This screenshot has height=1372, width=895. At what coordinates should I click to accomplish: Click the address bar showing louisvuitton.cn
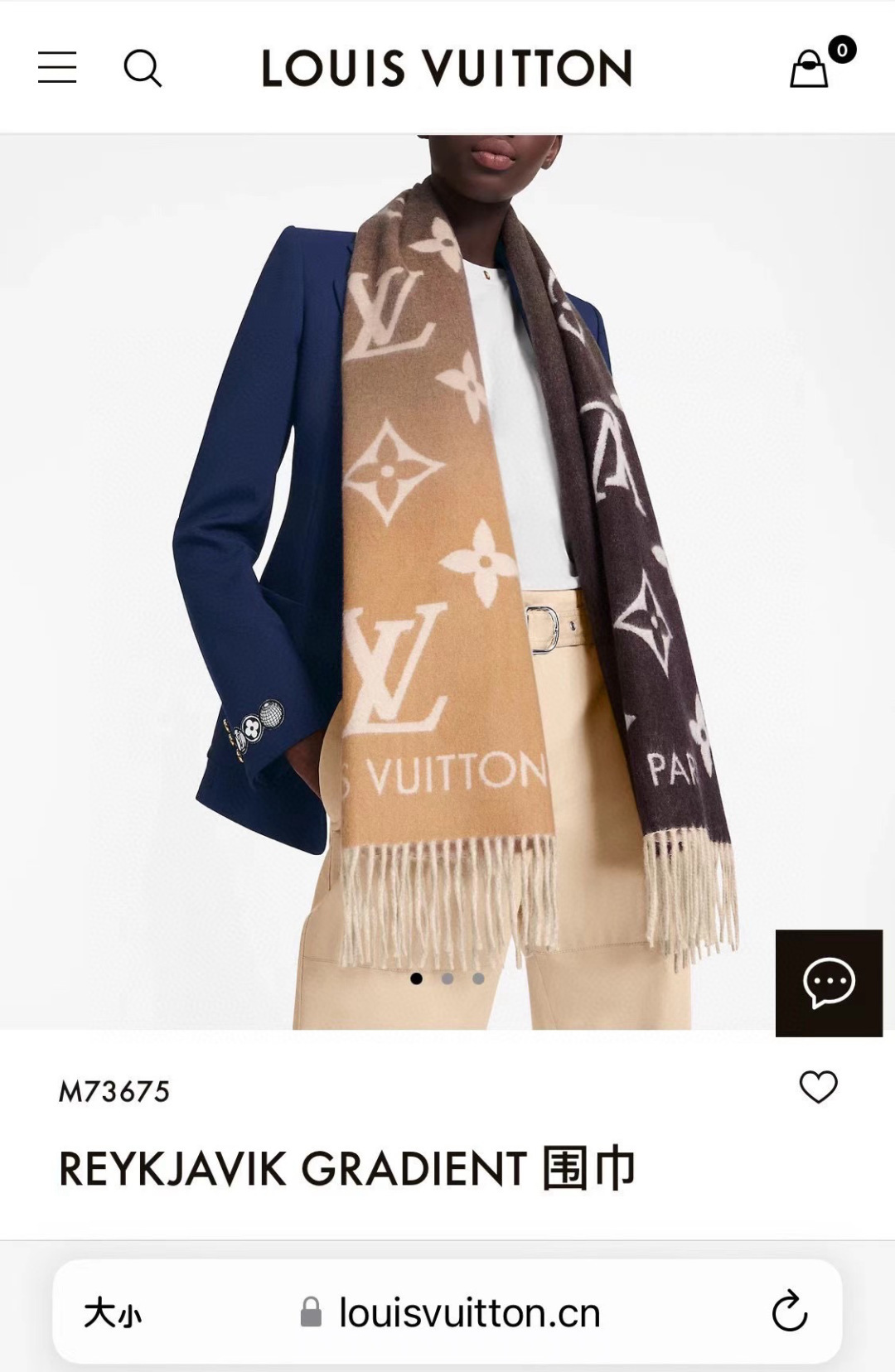pos(468,1312)
